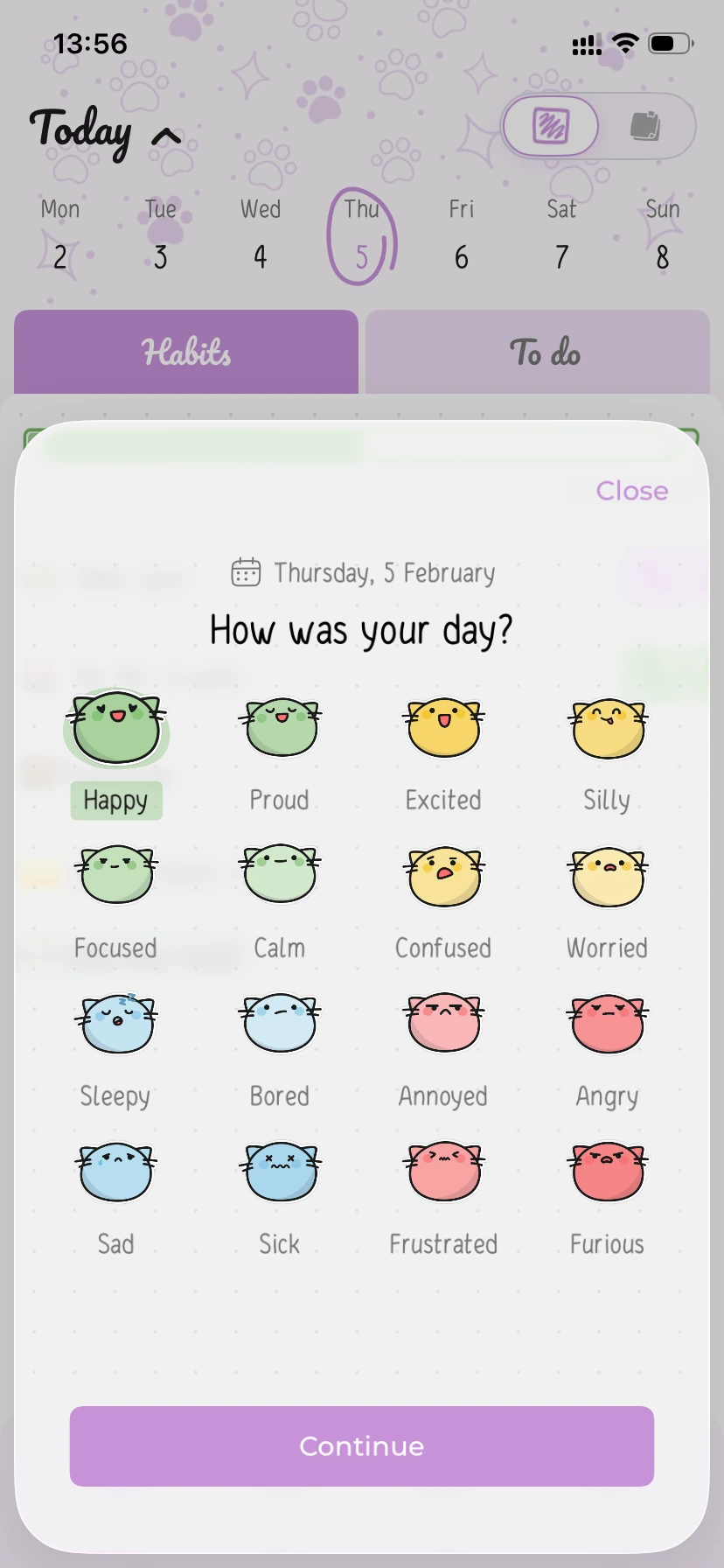Open the Habits tab

(x=185, y=352)
